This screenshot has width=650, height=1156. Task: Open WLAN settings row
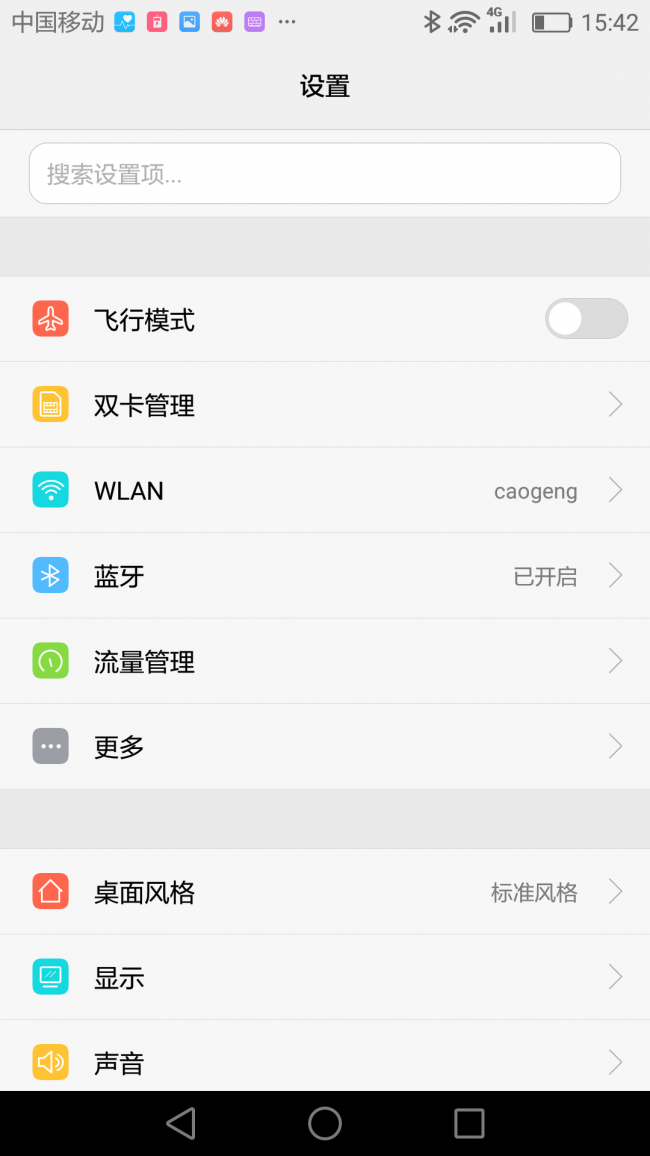point(324,491)
